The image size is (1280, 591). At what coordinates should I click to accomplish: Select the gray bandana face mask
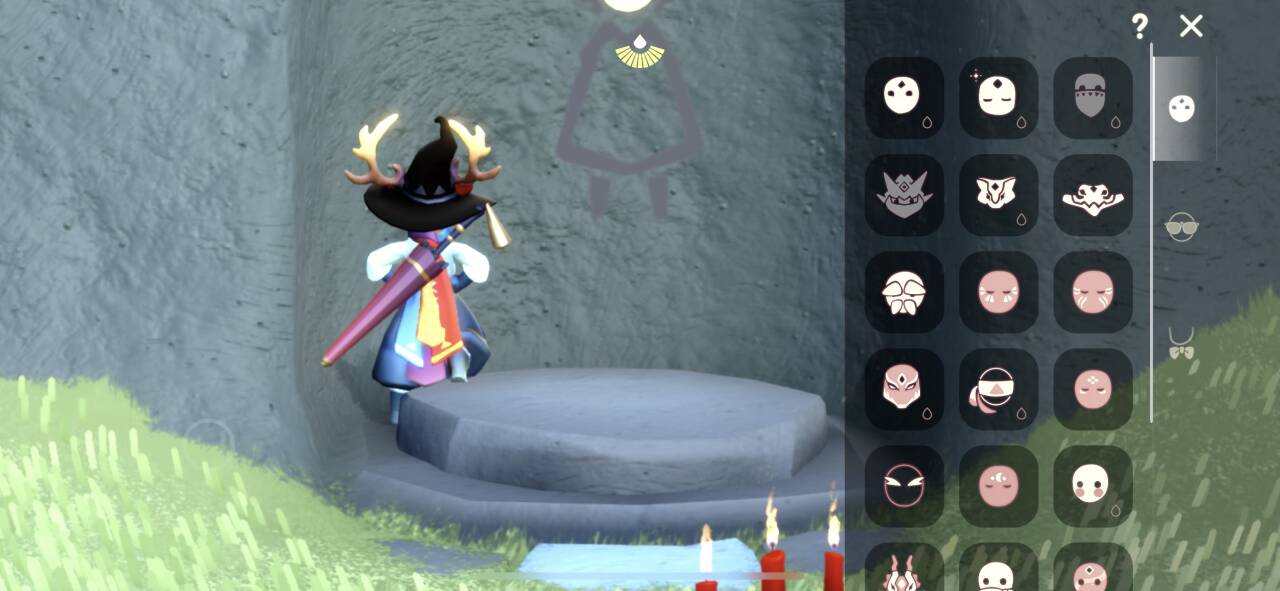[x=1092, y=97]
